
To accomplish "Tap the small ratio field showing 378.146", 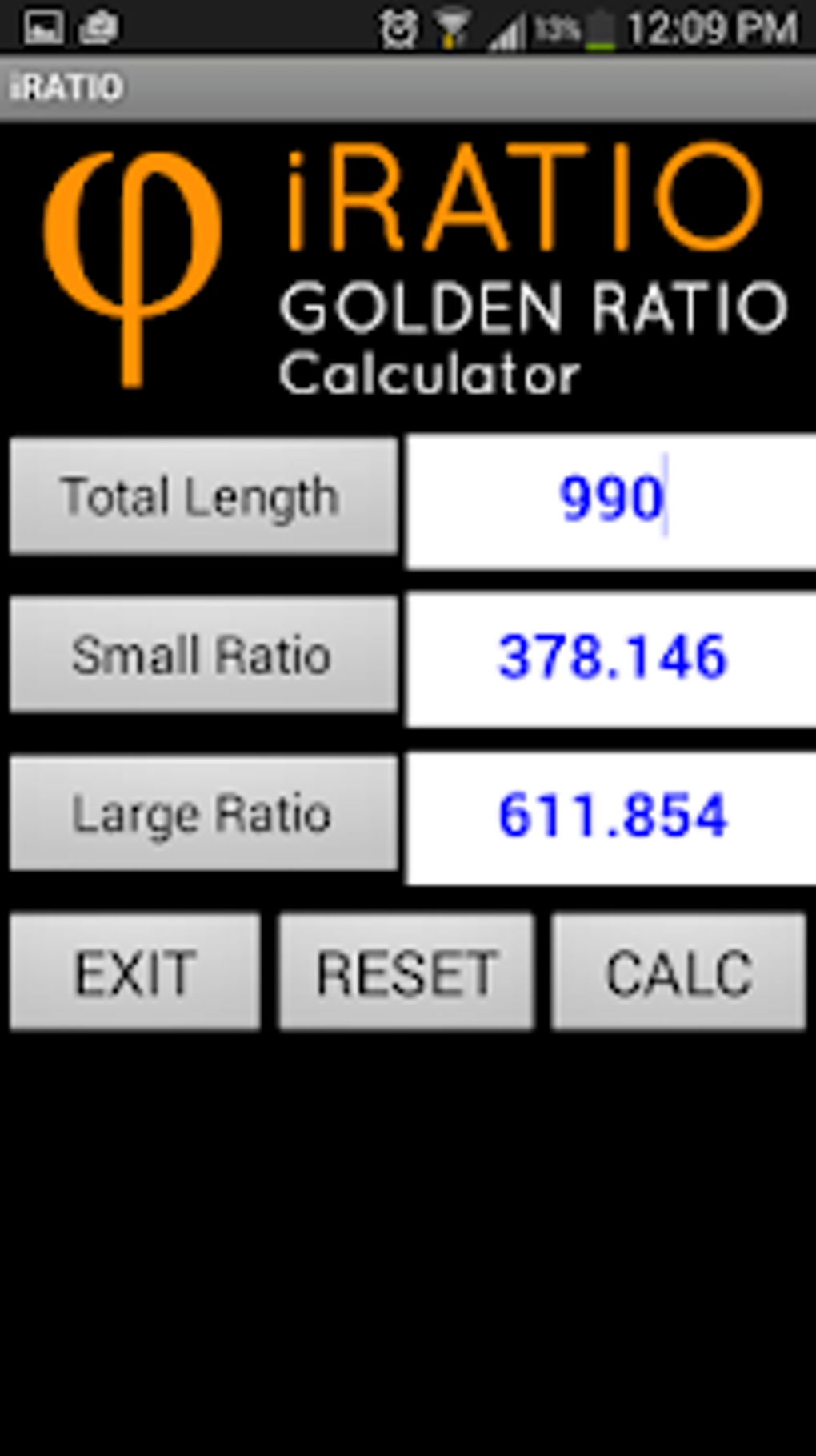I will (x=611, y=659).
